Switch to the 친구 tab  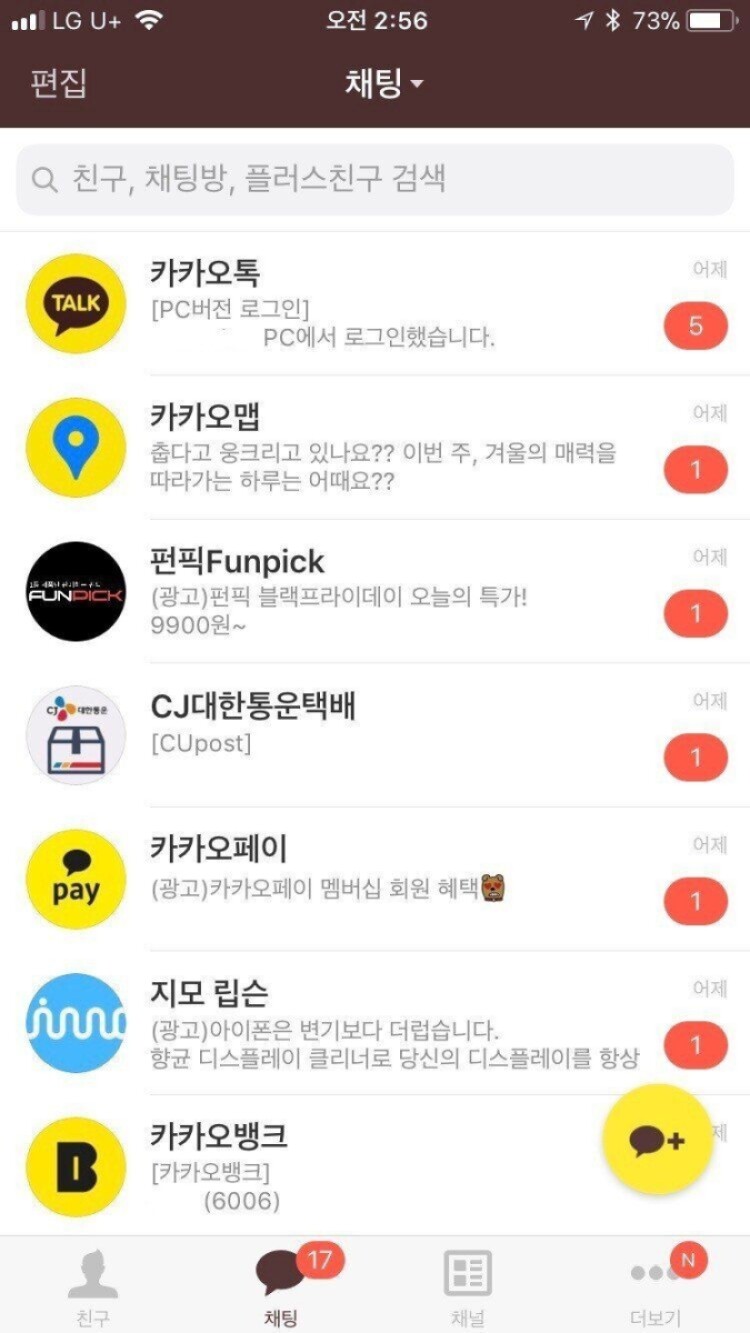(93, 1285)
